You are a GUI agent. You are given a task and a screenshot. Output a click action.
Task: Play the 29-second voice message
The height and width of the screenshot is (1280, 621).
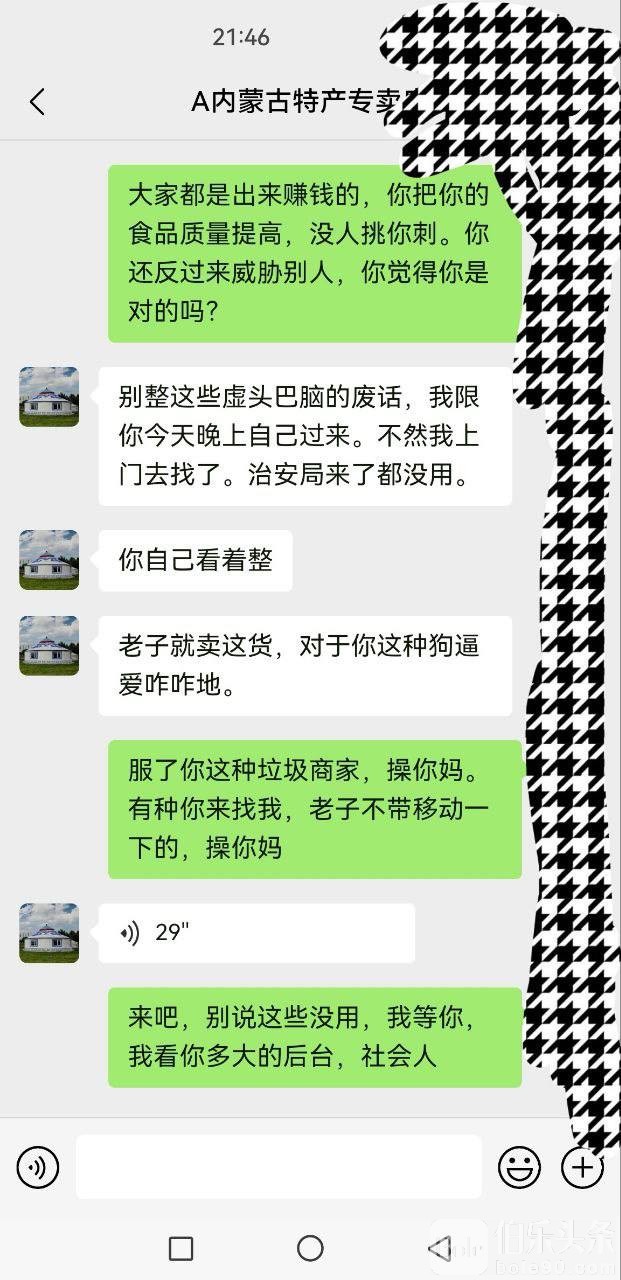click(256, 933)
